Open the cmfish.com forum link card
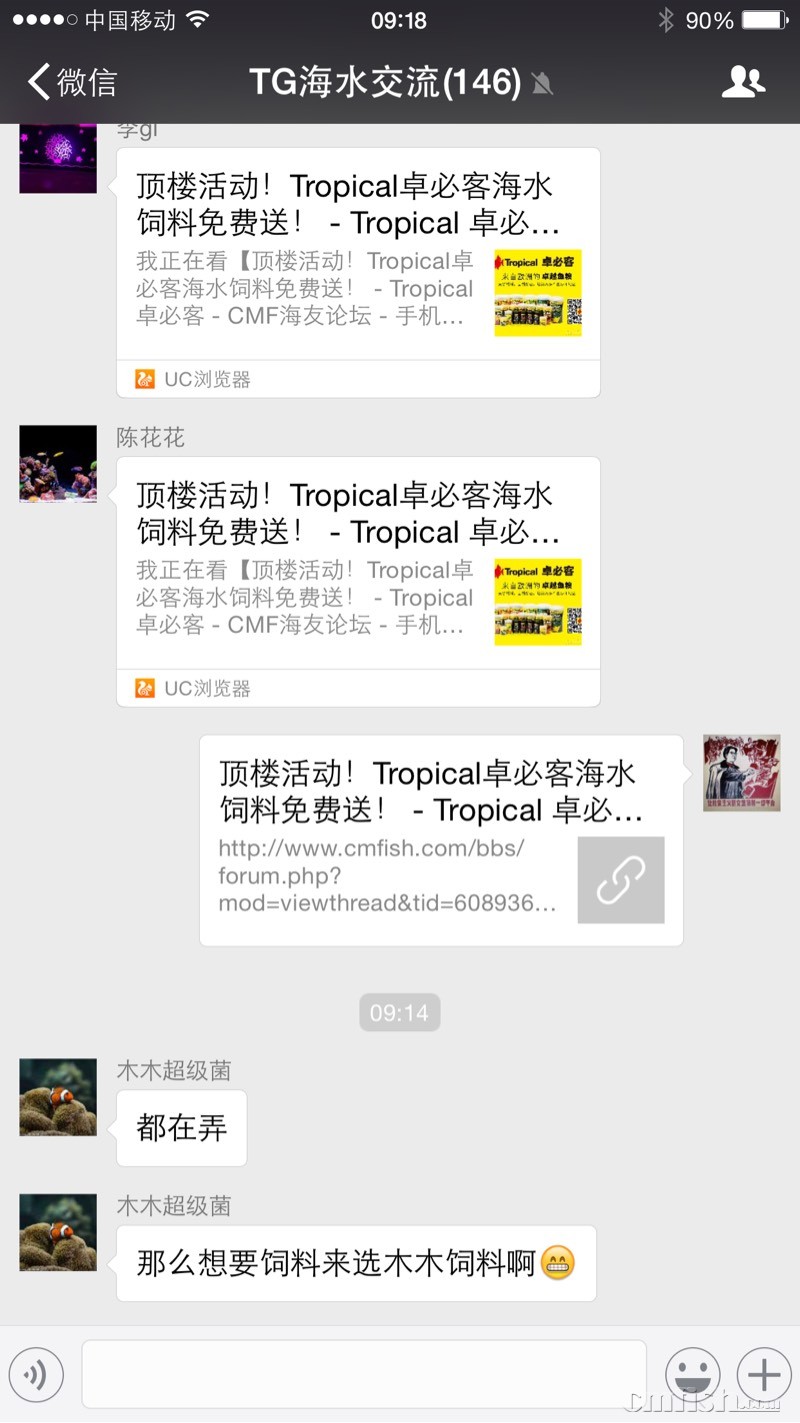This screenshot has width=800, height=1423. click(440, 840)
